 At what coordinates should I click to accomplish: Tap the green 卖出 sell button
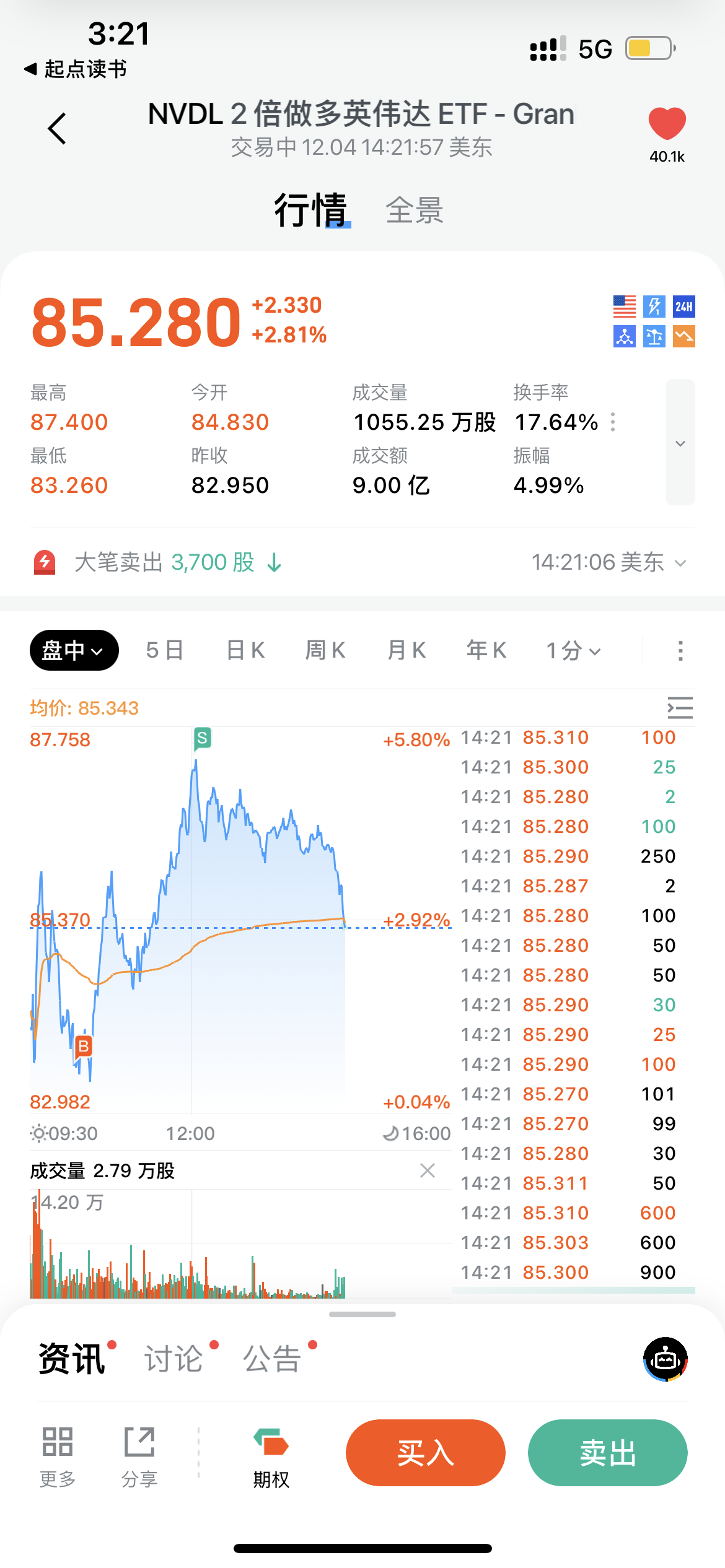tap(607, 1453)
